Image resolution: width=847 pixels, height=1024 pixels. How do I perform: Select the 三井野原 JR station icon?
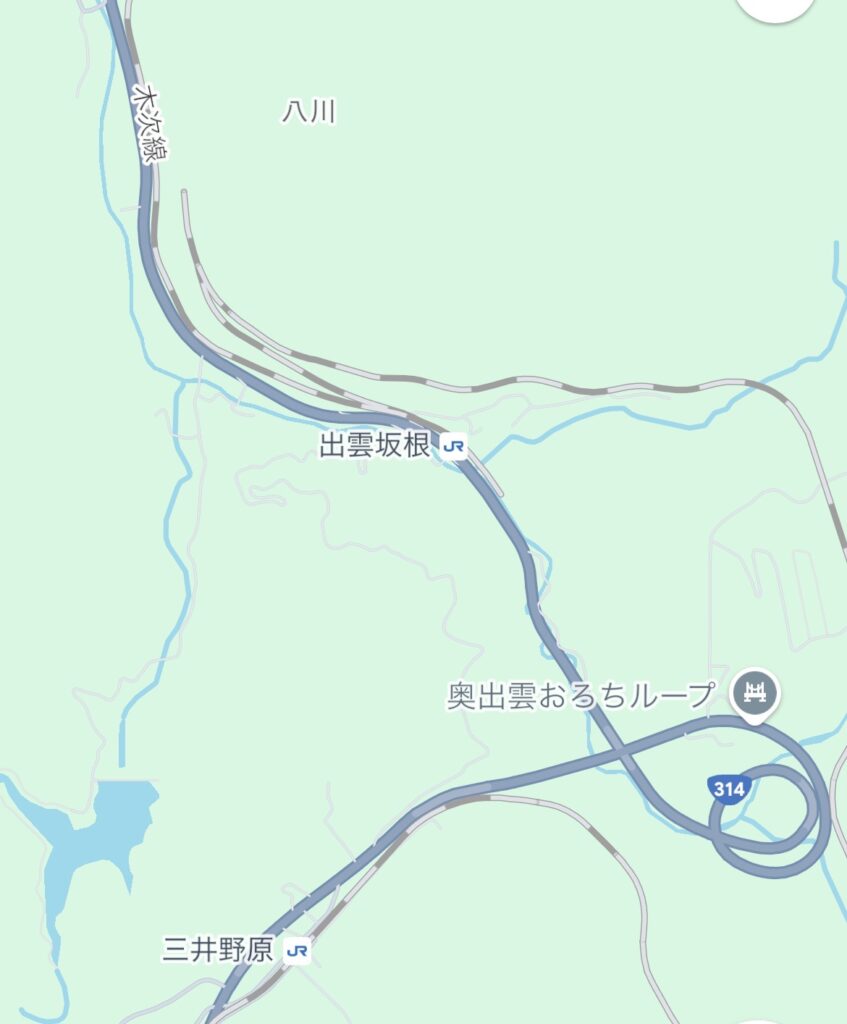tap(296, 950)
